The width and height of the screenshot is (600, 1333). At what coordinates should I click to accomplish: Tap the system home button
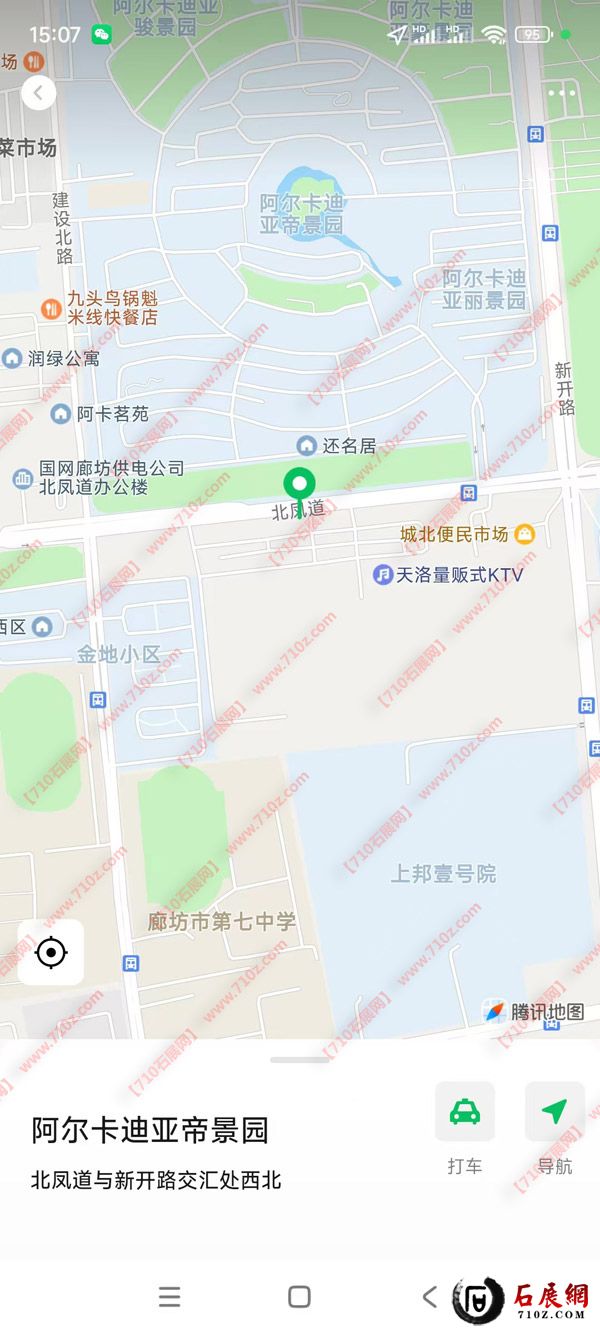(x=299, y=1297)
